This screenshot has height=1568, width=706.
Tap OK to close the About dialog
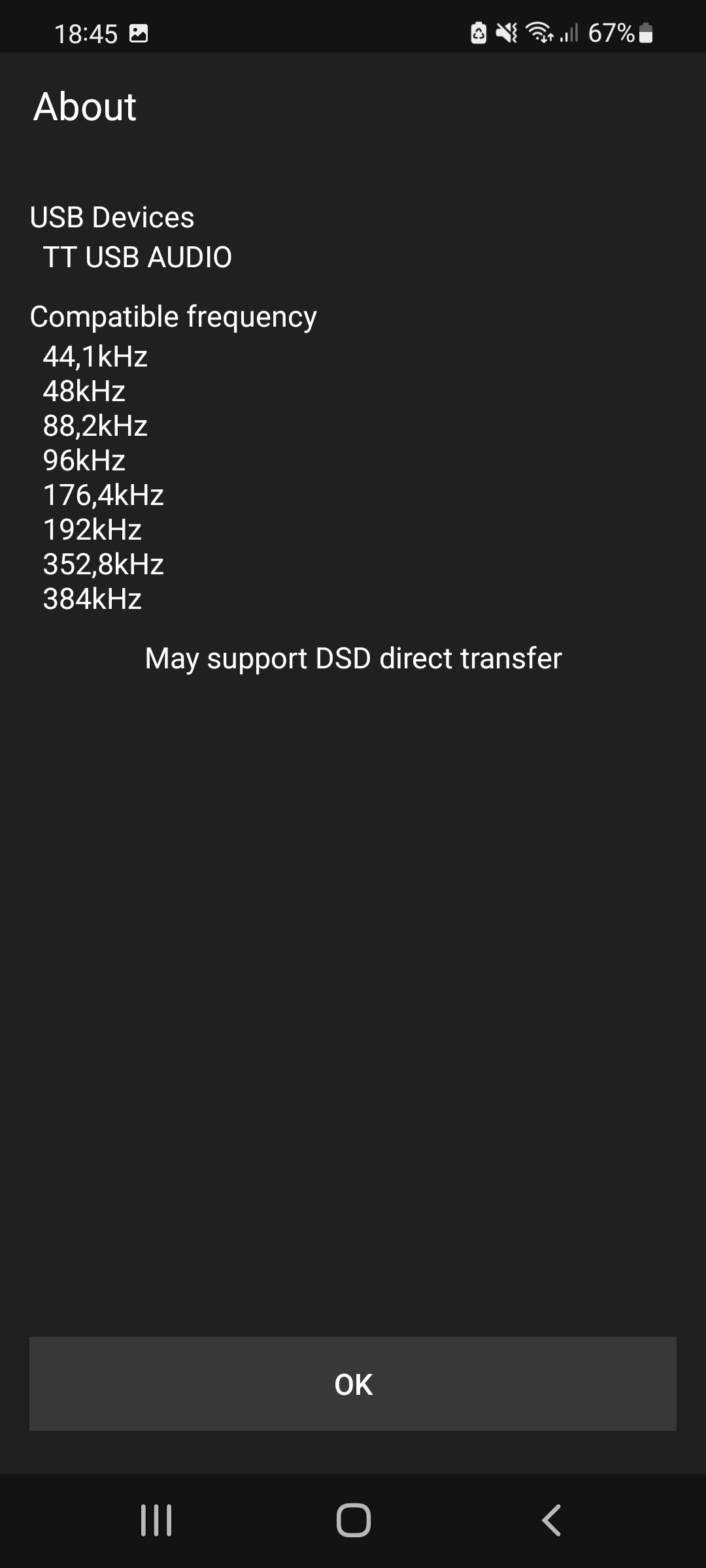click(353, 1384)
